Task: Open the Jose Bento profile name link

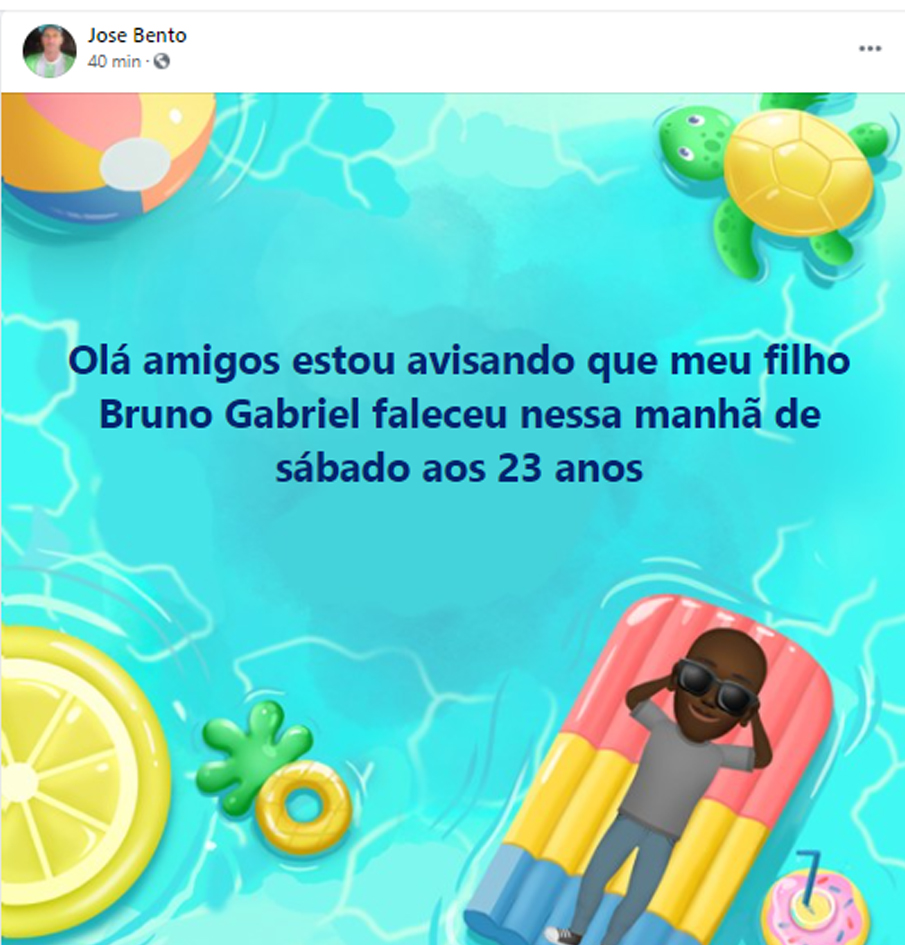Action: click(137, 36)
